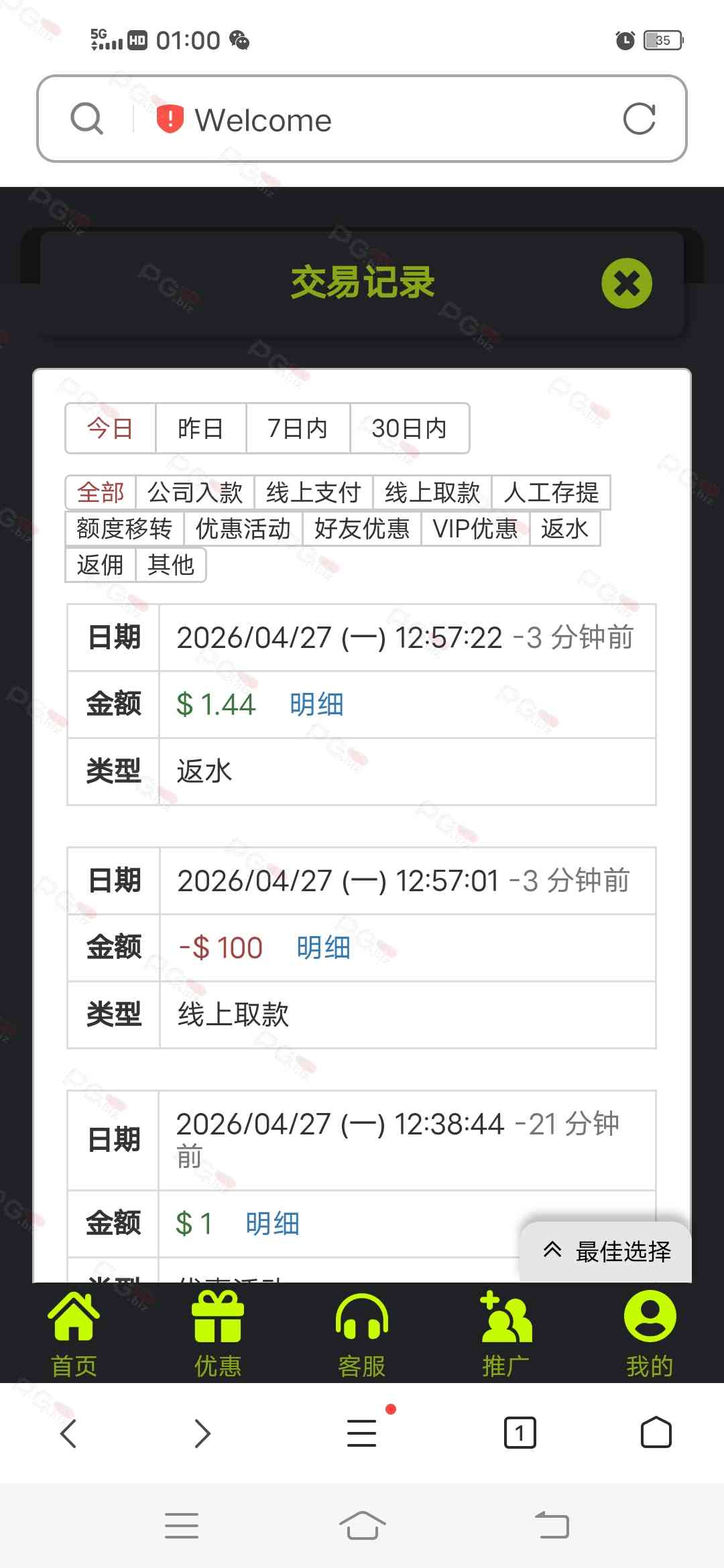Viewport: 724px width, 1568px height.
Task: Show records for 30日内
Action: [x=409, y=428]
